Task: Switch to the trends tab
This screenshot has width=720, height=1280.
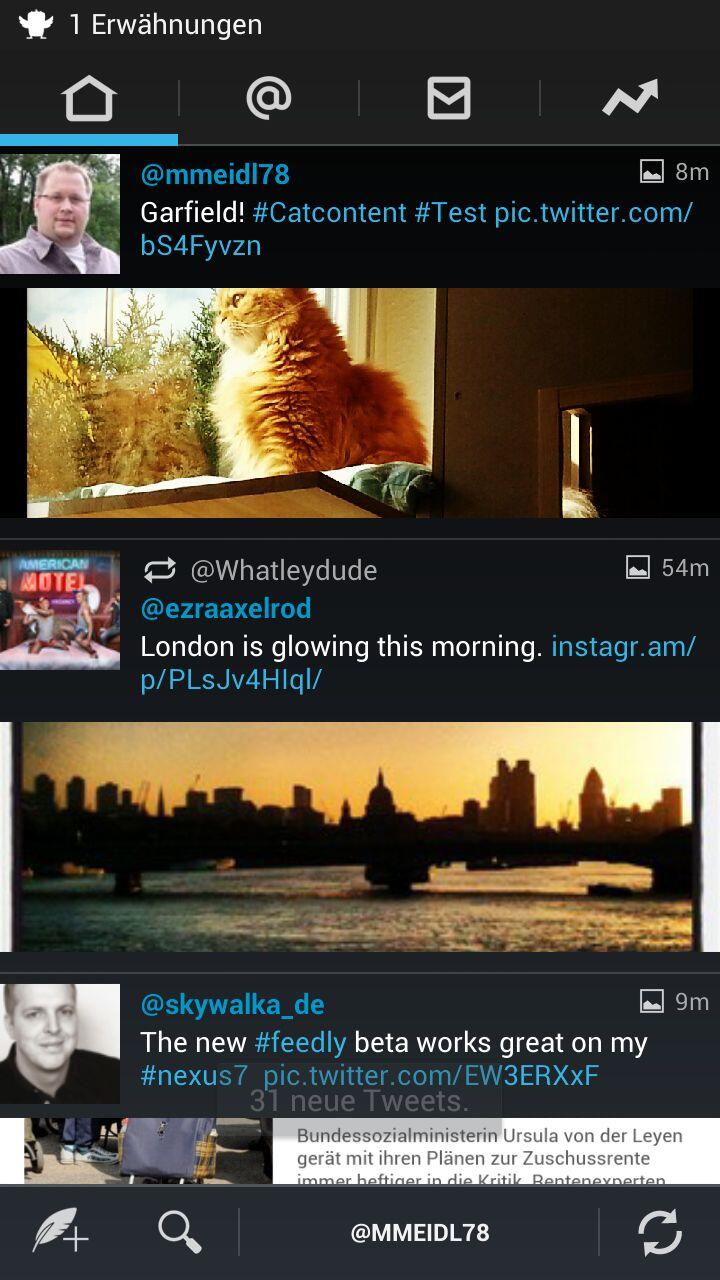Action: [630, 99]
